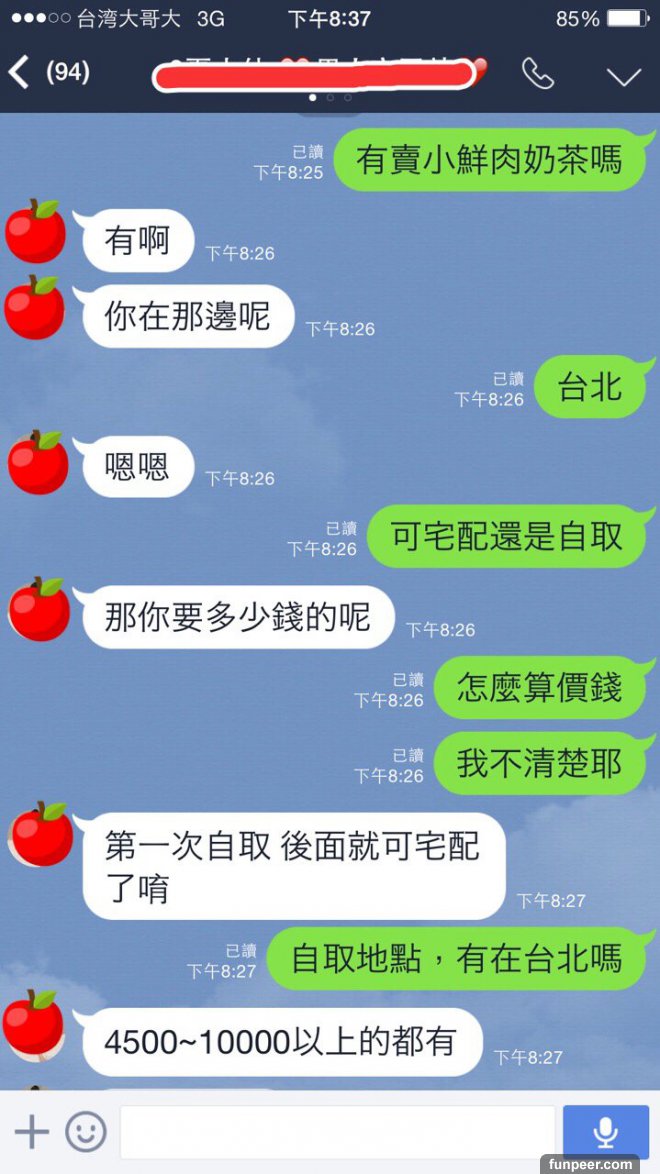The image size is (660, 1174).
Task: Open apple avatar beside 那你要多少錢的呢
Action: [40, 609]
